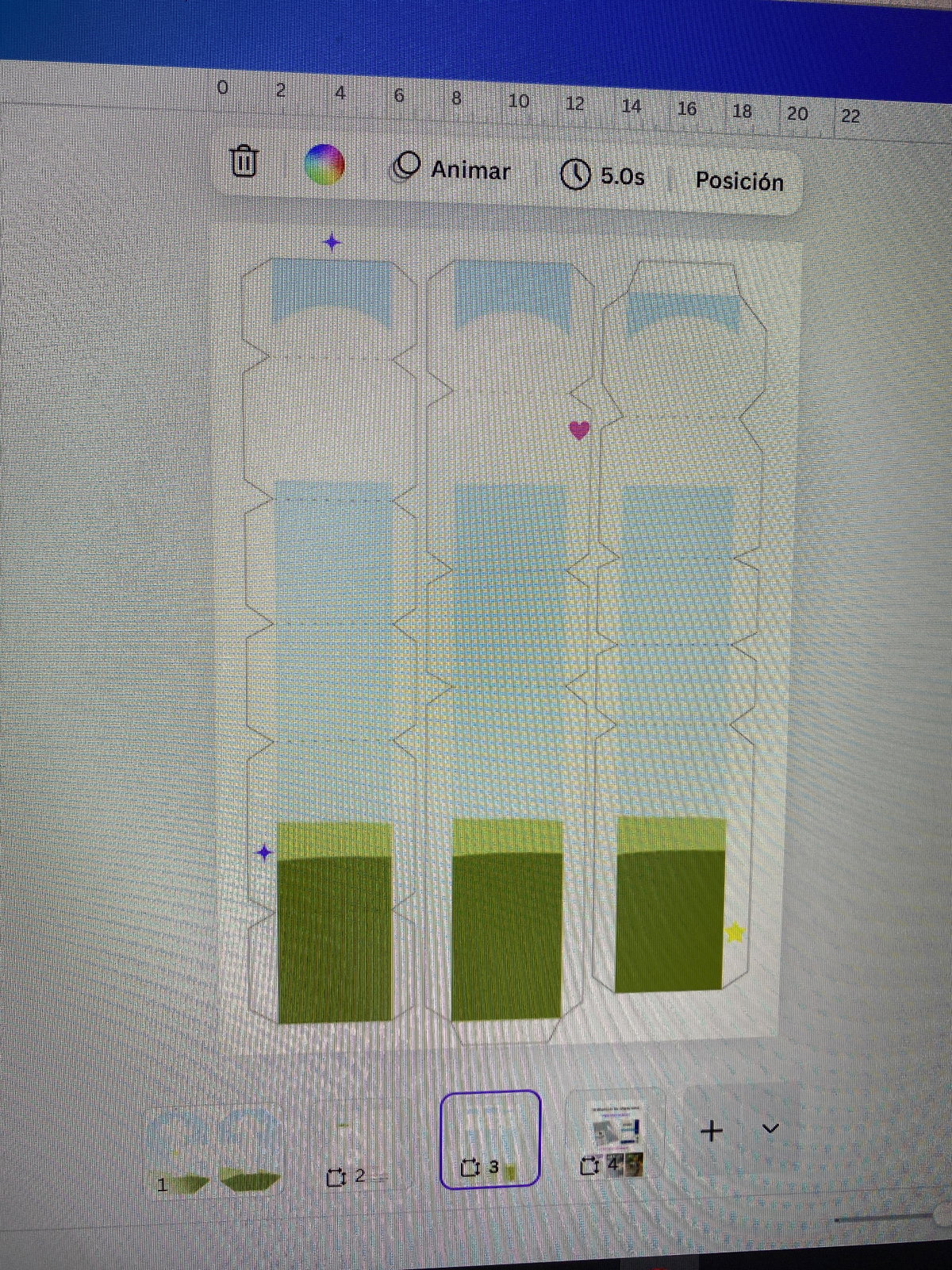This screenshot has height=1270, width=952.
Task: Select page 3 thumbnail
Action: tap(490, 1139)
